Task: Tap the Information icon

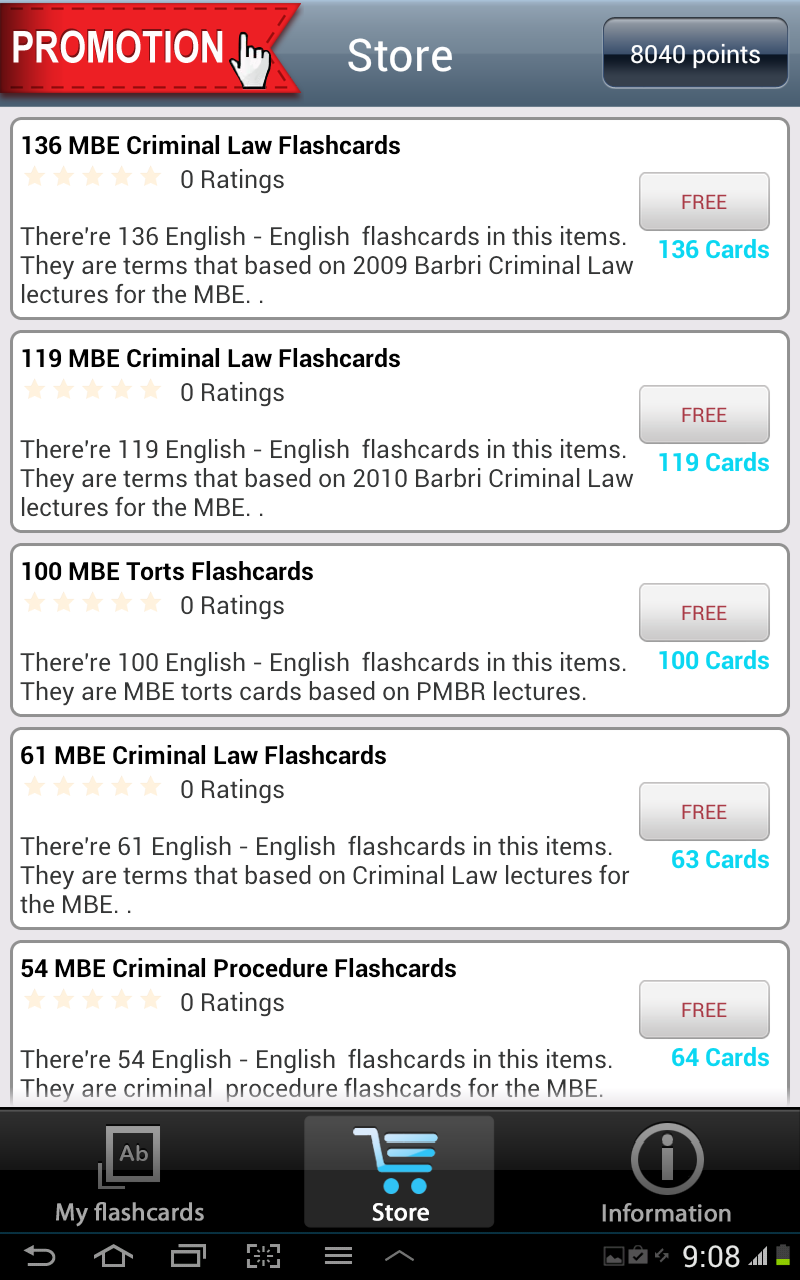Action: [x=666, y=1155]
